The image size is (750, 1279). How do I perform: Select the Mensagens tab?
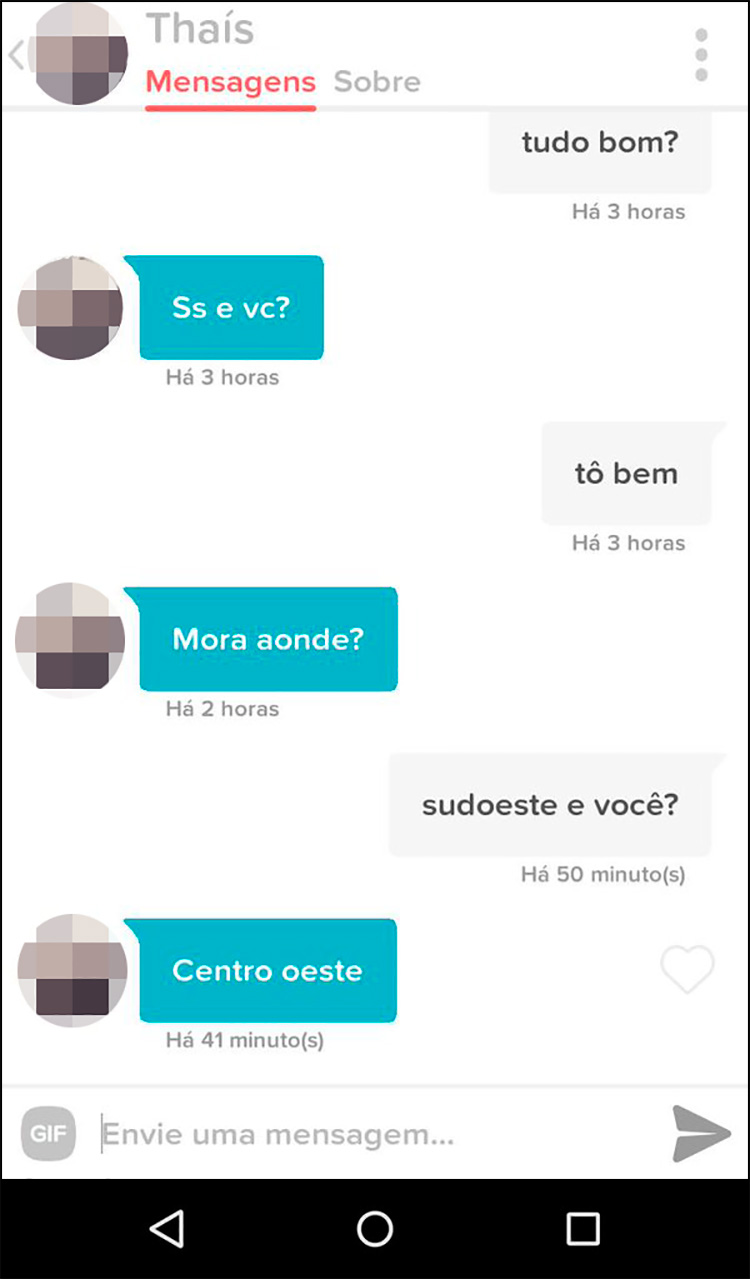click(230, 83)
